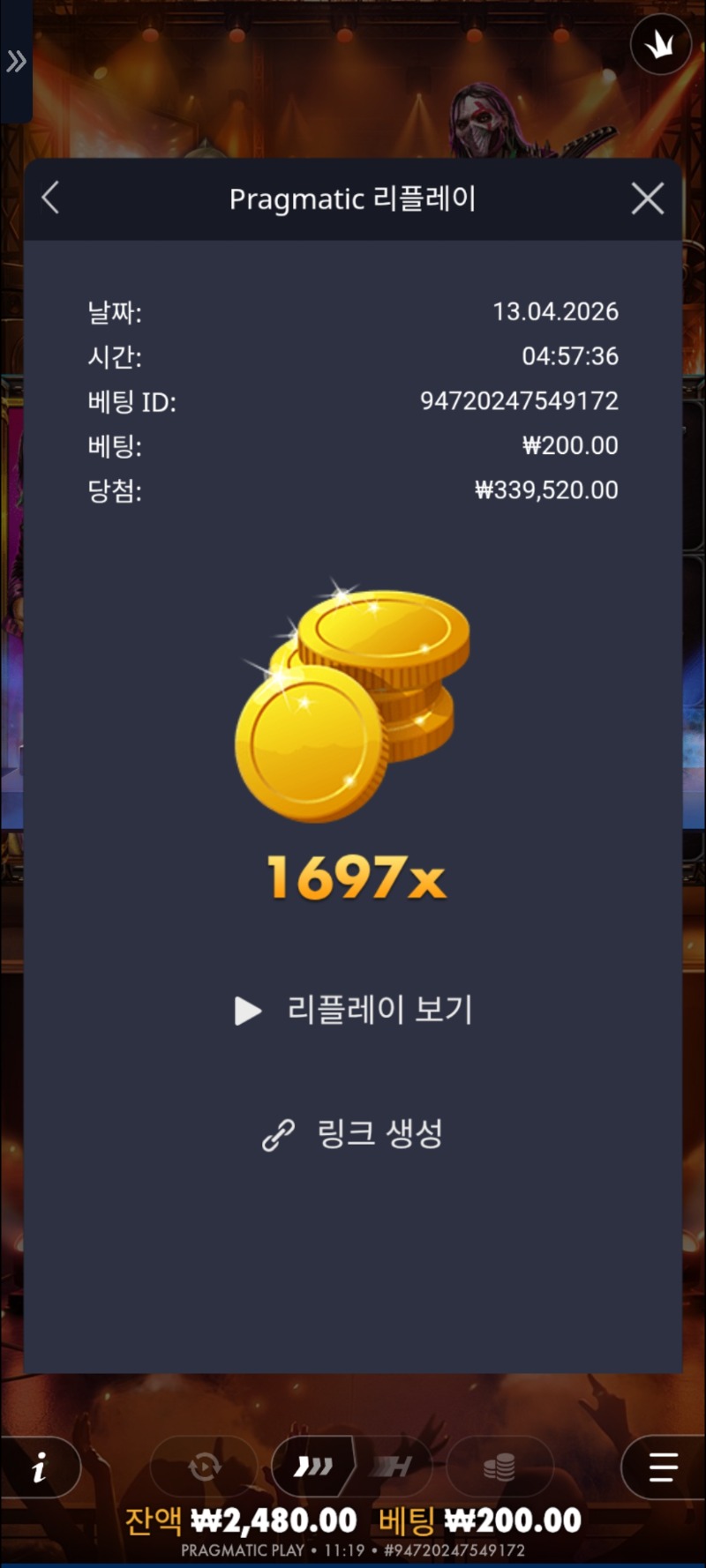Open the hamburger menu
706x1568 pixels.
[662, 1467]
